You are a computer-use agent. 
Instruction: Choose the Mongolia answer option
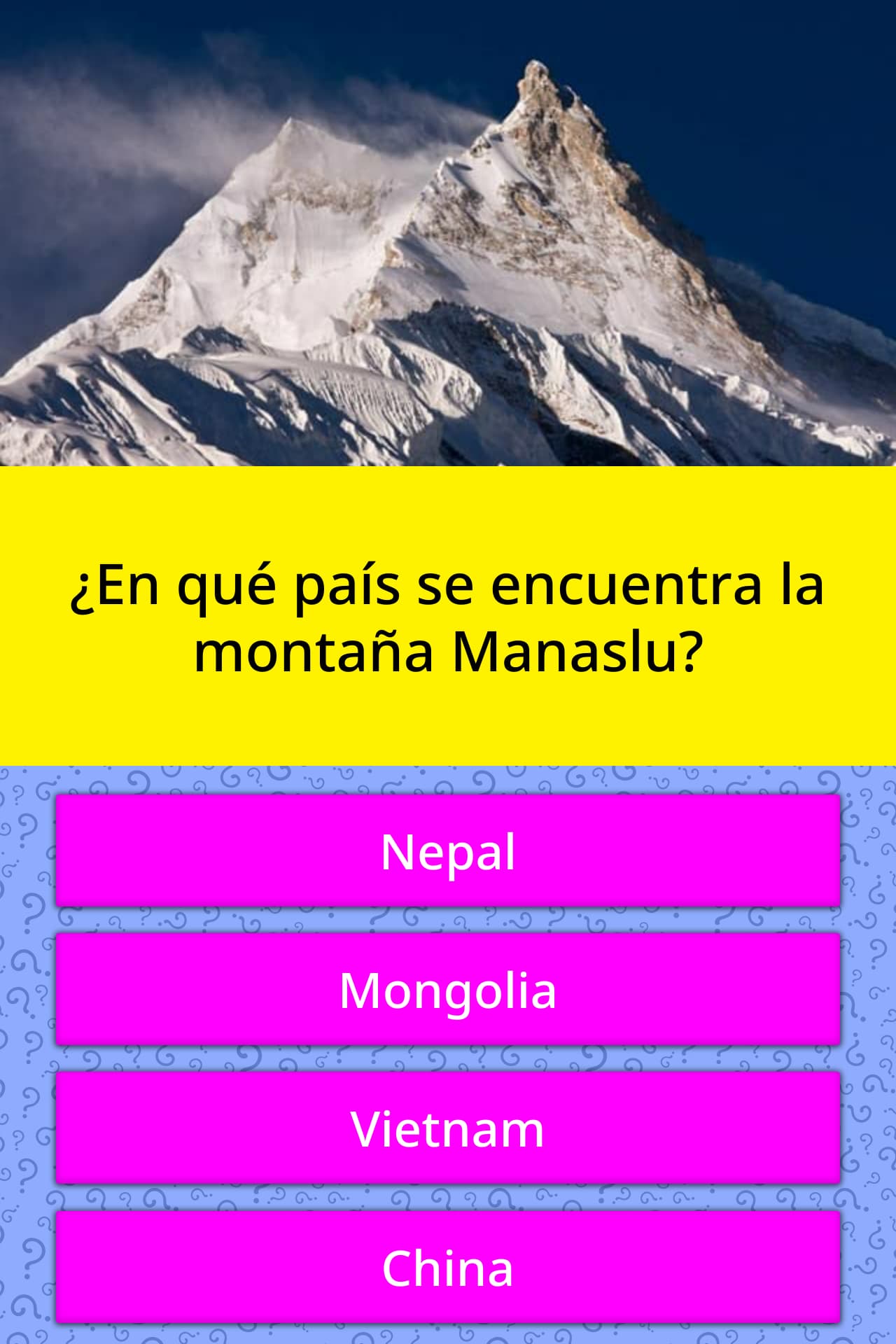(x=448, y=989)
